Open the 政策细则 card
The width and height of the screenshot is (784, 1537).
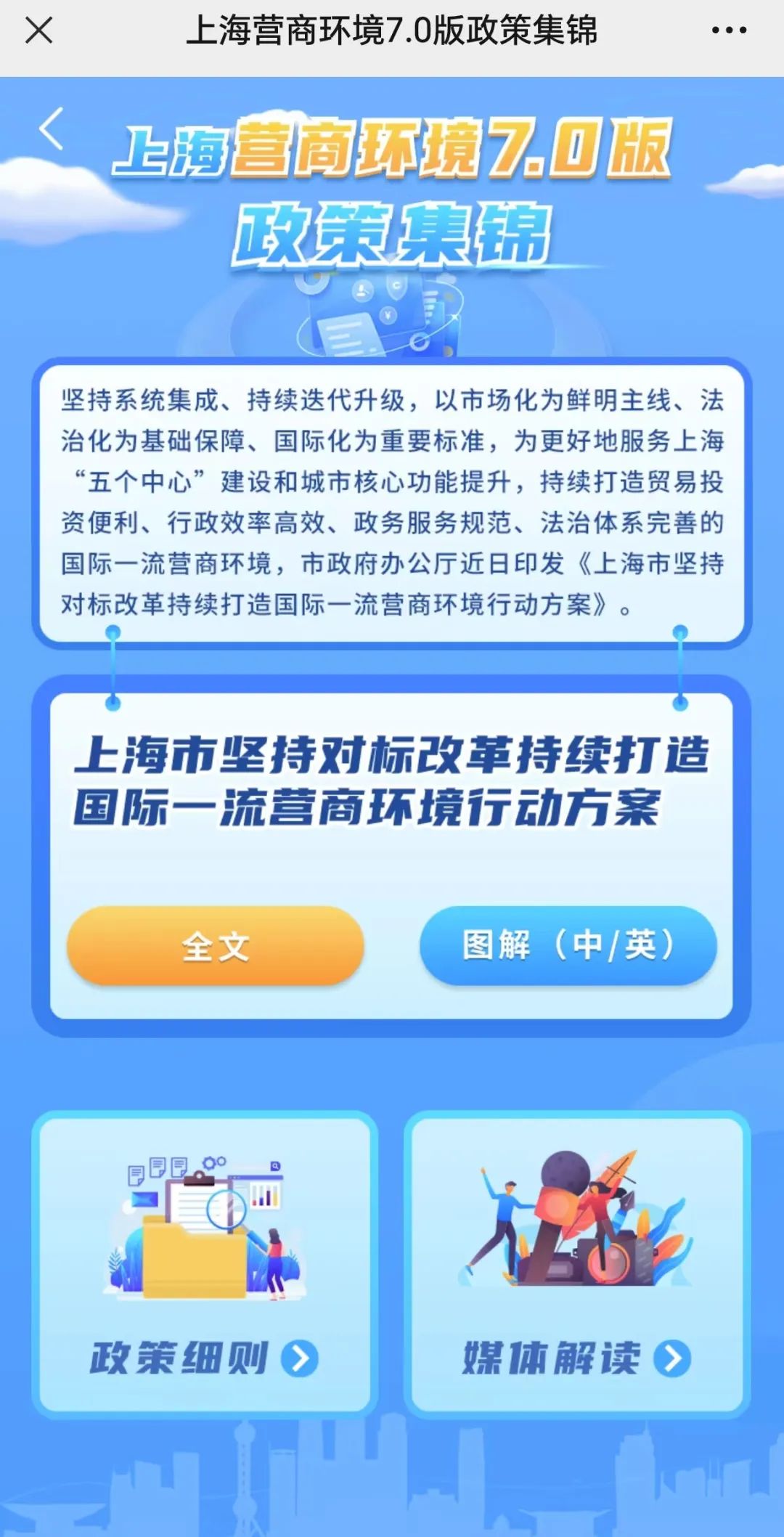coord(205,1265)
